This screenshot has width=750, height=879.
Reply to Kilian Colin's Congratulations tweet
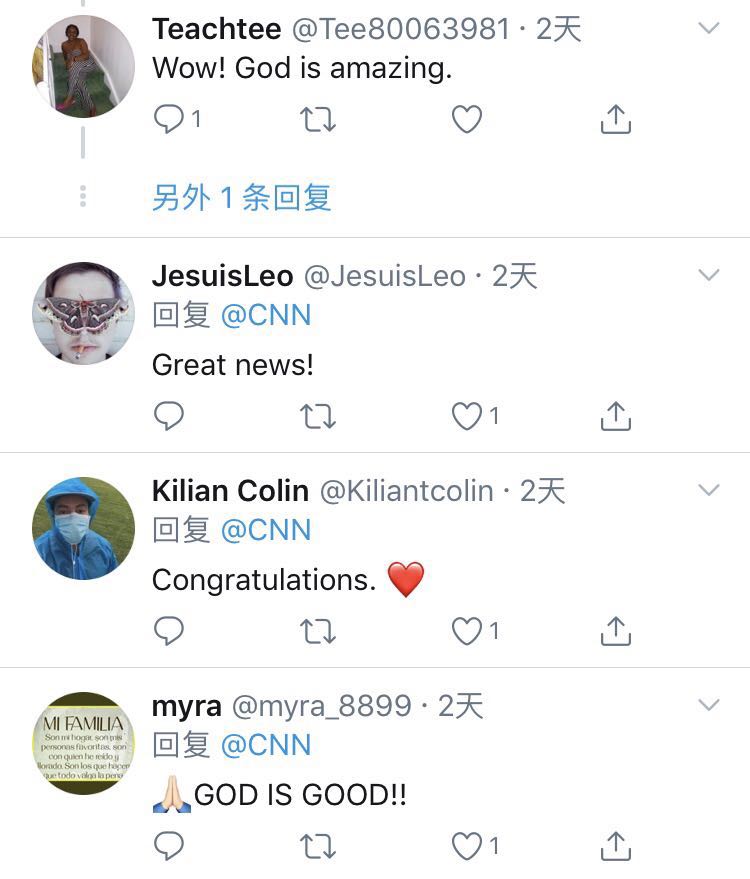pyautogui.click(x=169, y=631)
